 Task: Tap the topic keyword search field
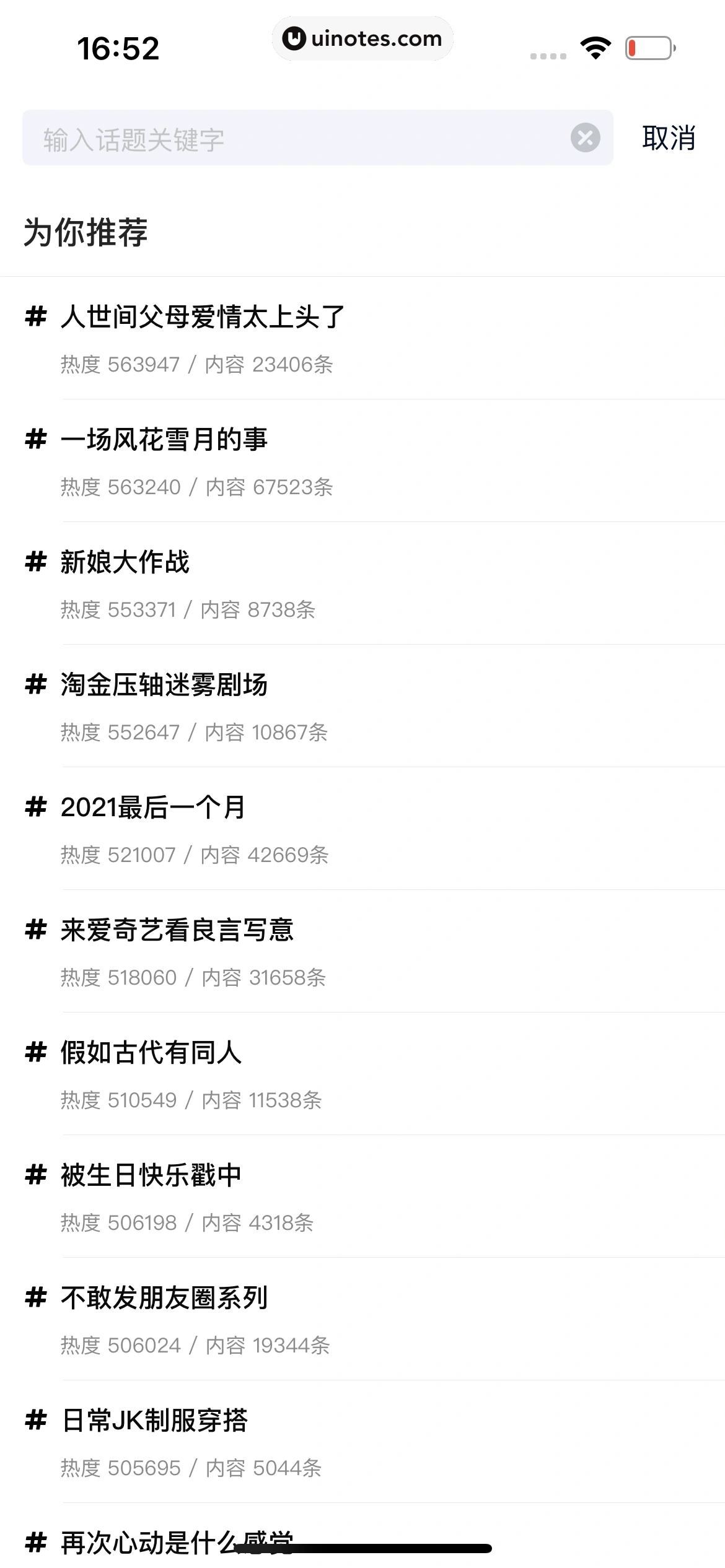[297, 138]
